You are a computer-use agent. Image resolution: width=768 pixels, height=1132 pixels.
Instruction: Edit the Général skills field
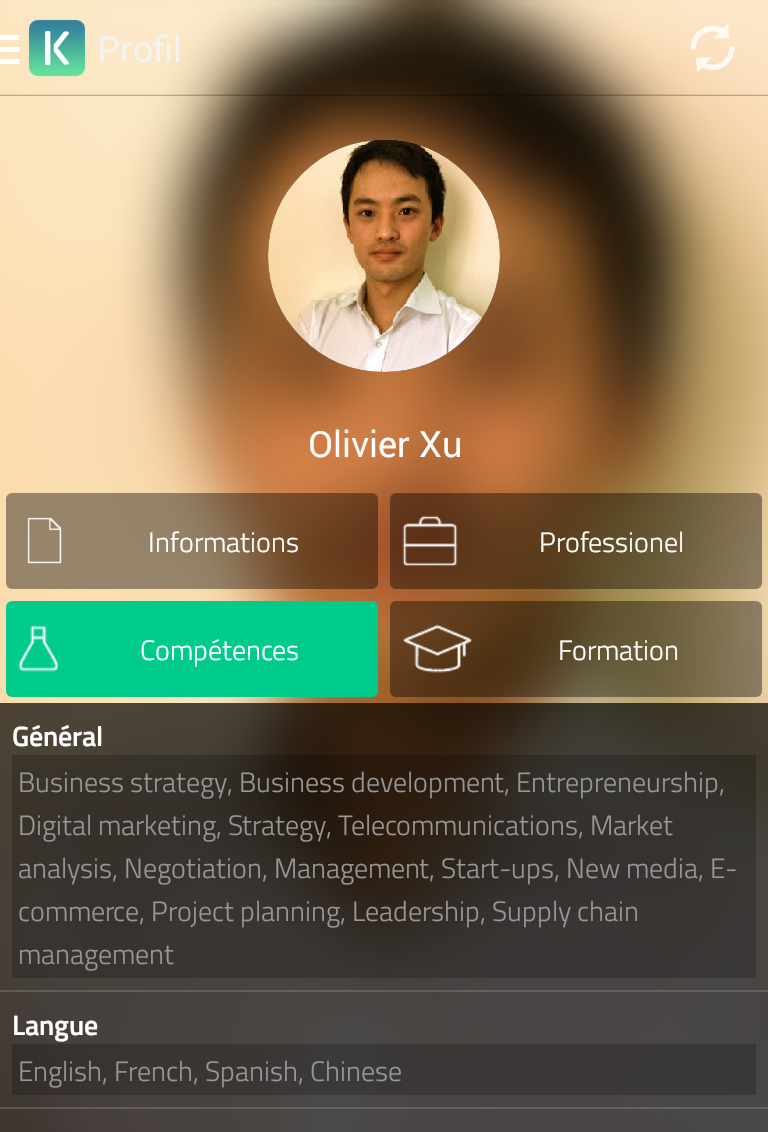point(384,867)
